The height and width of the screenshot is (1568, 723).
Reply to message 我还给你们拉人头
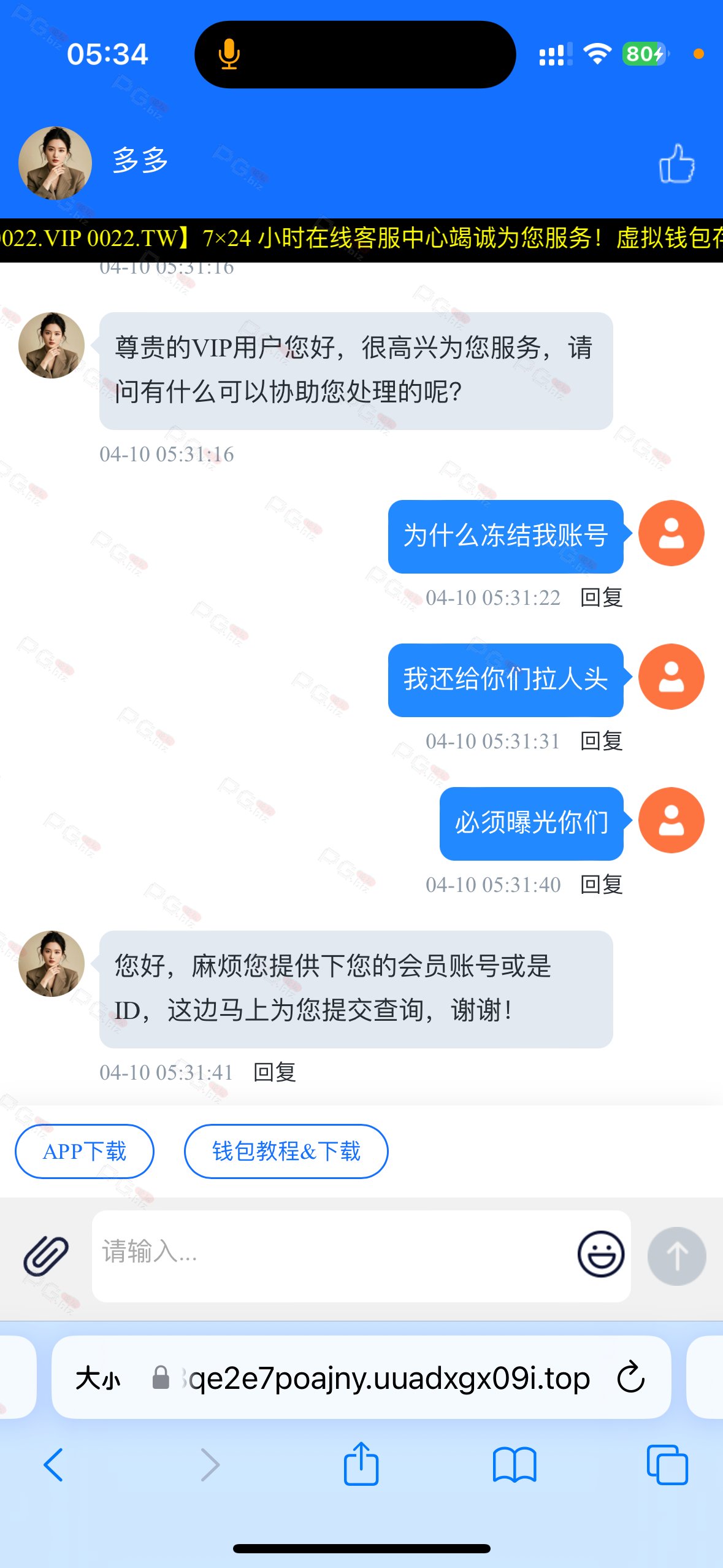(602, 741)
